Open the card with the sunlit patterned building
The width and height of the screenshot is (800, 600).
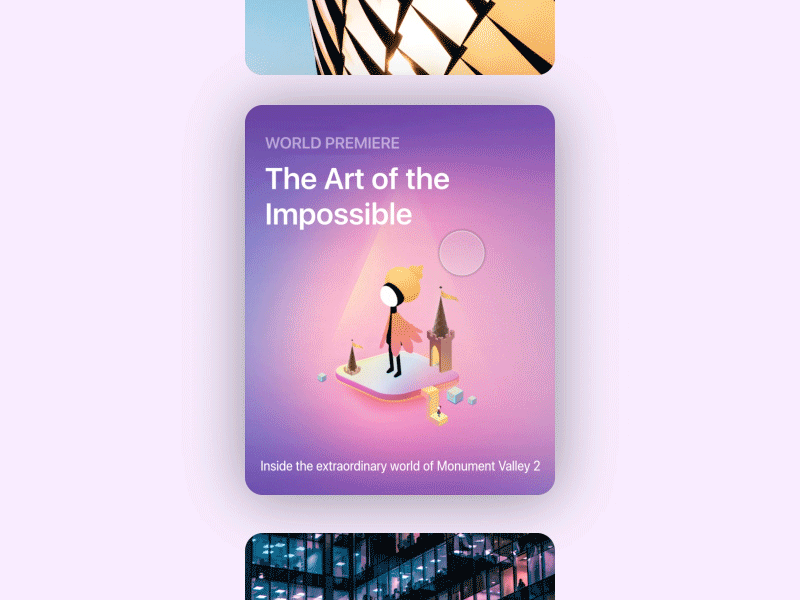(x=400, y=36)
